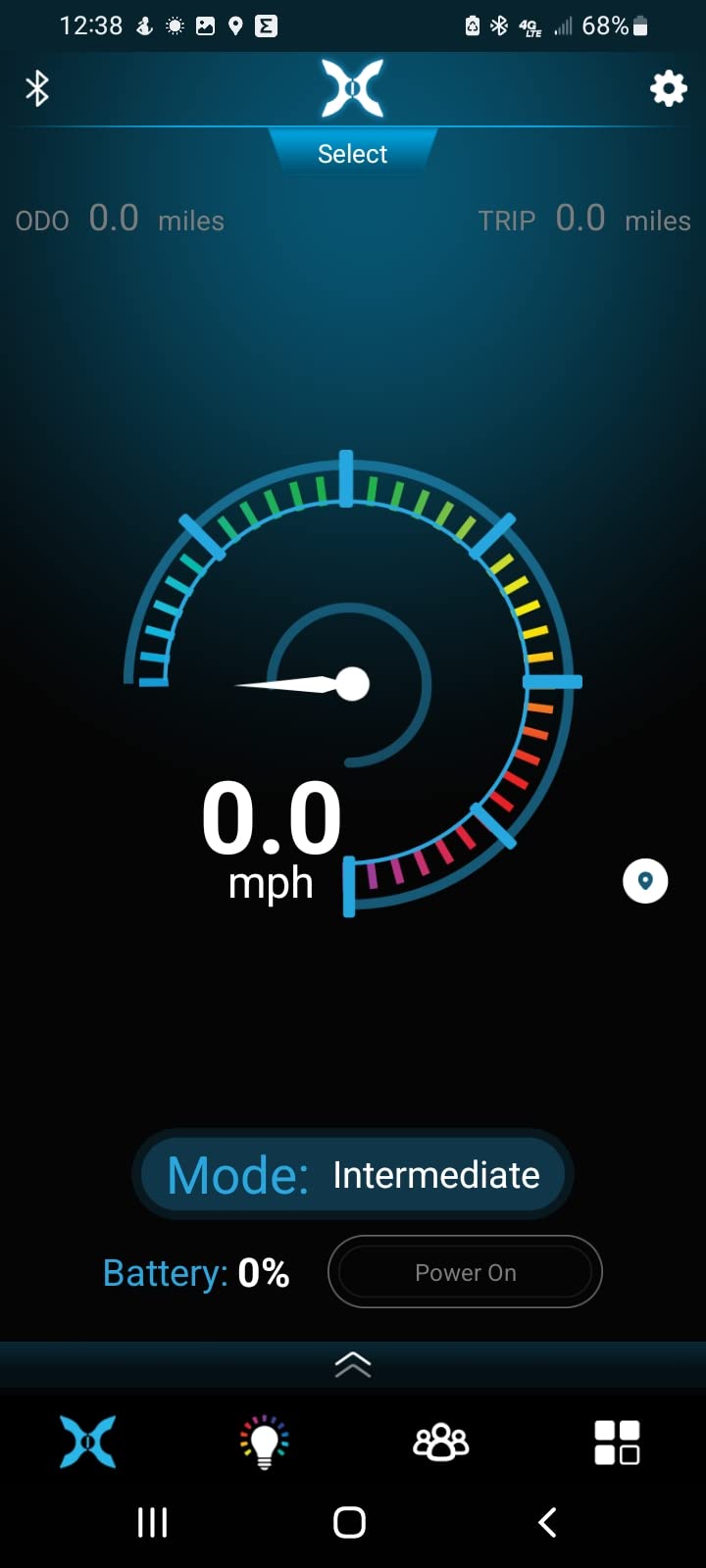Go back with the system back button
The height and width of the screenshot is (1568, 706).
tap(548, 1522)
